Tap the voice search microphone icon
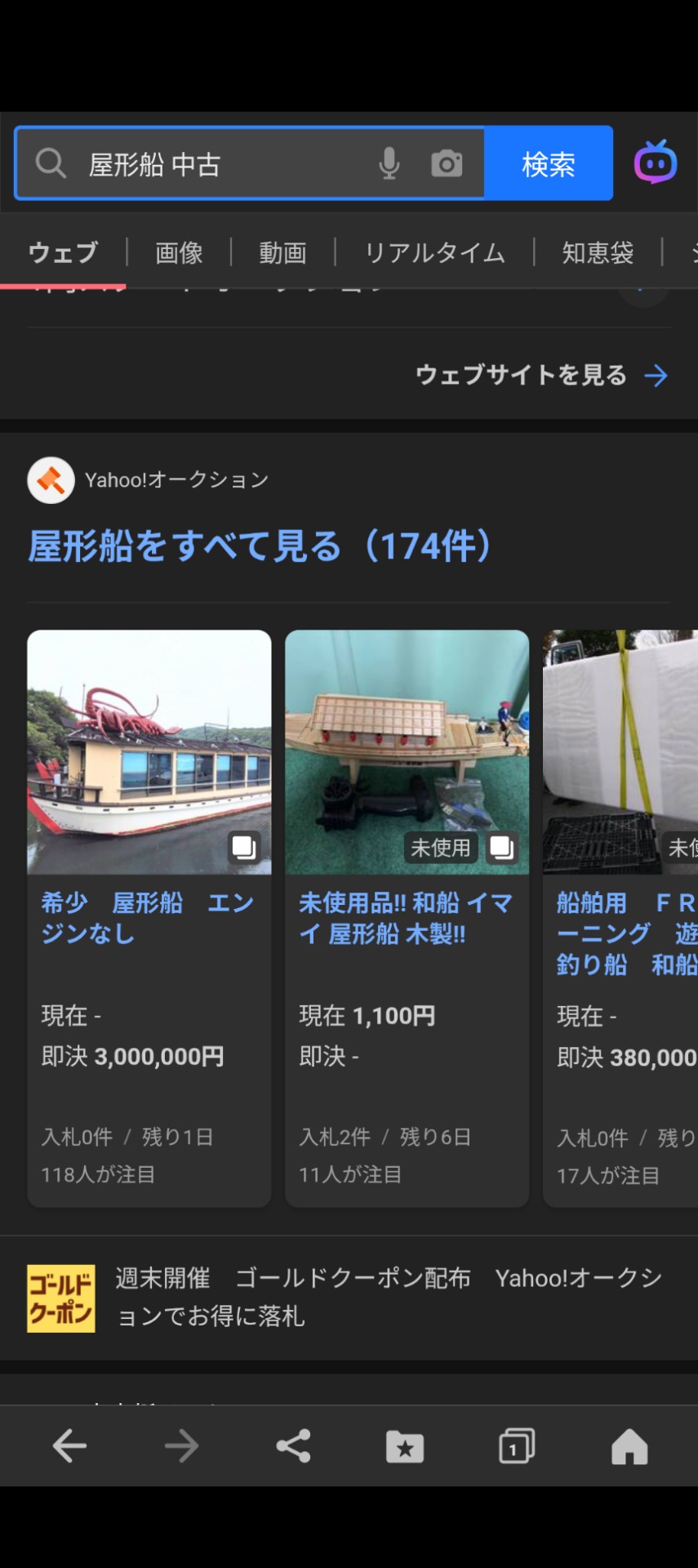Viewport: 698px width, 1568px height. pos(389,163)
